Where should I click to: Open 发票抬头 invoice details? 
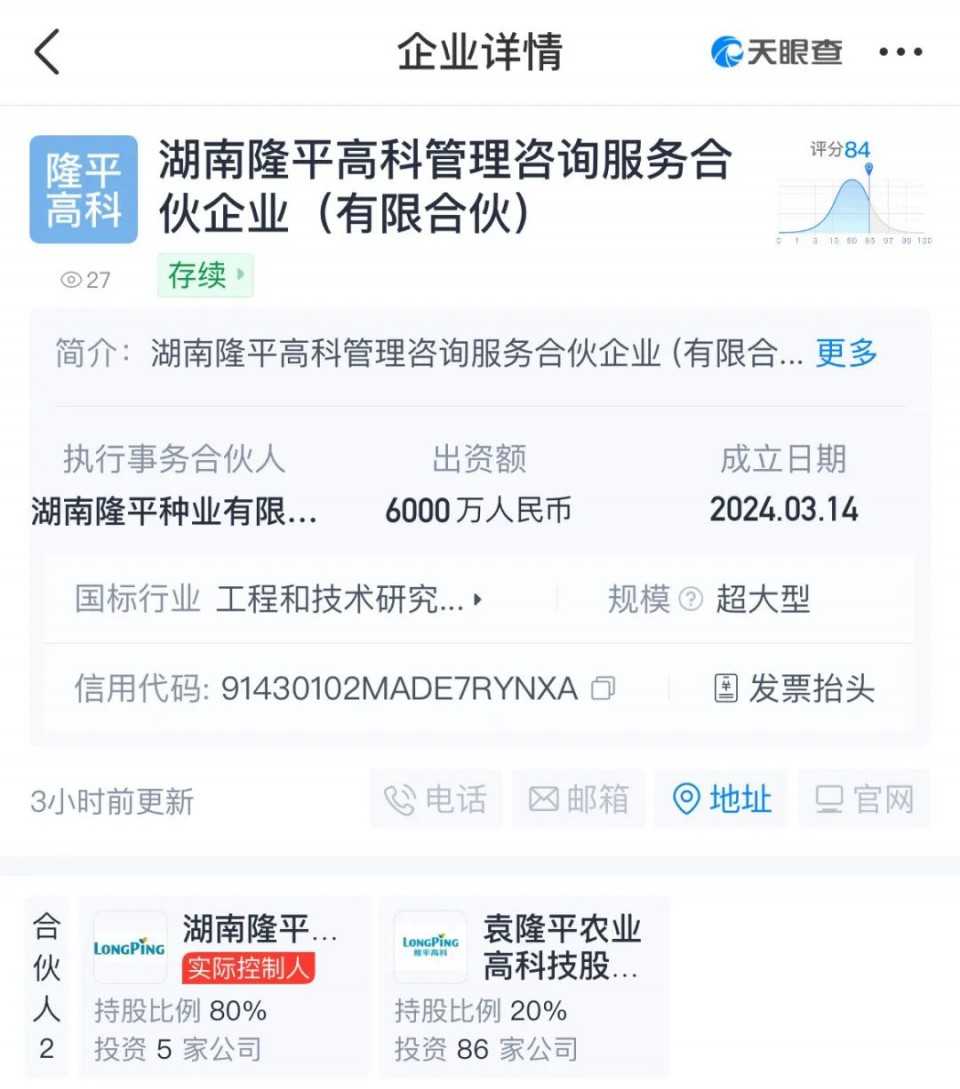(794, 689)
